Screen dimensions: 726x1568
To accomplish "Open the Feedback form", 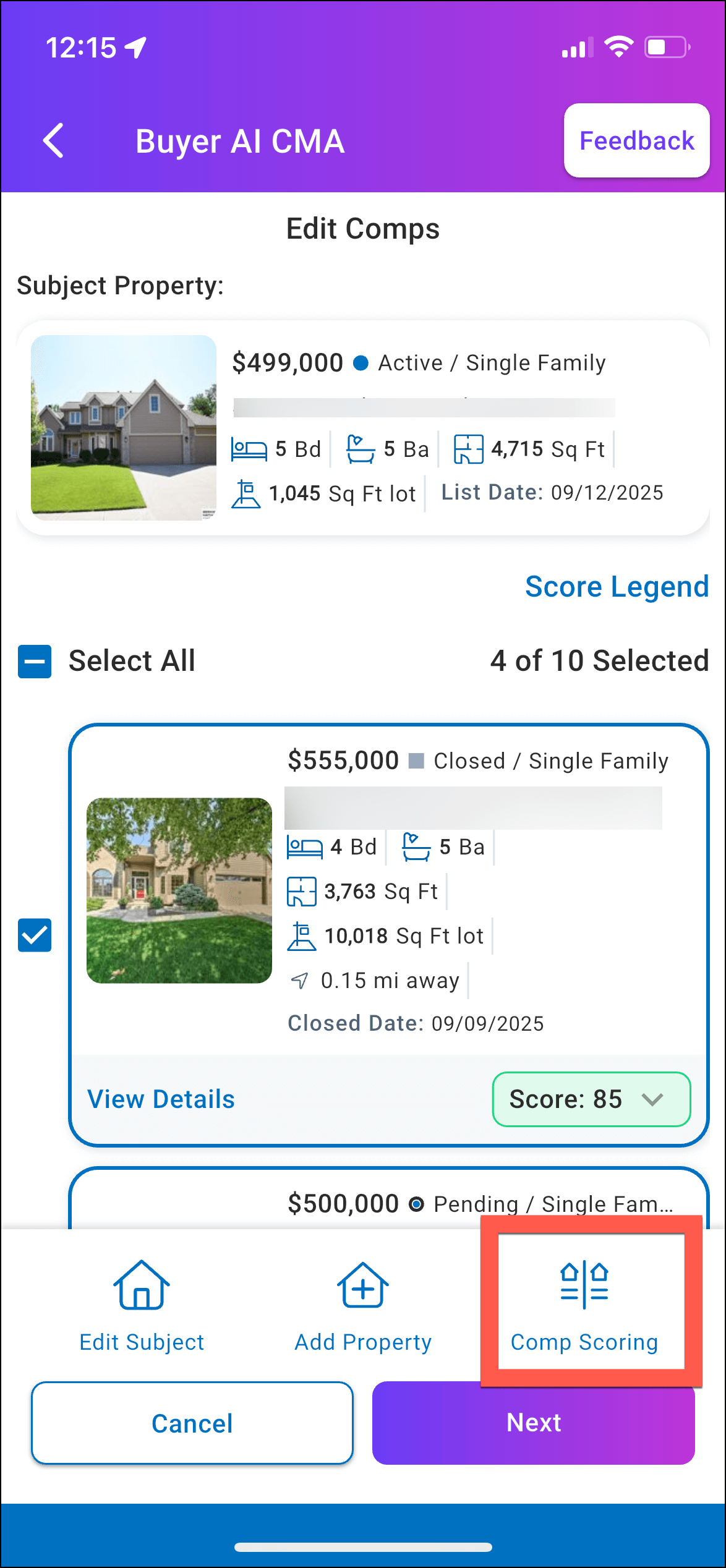I will (x=636, y=141).
